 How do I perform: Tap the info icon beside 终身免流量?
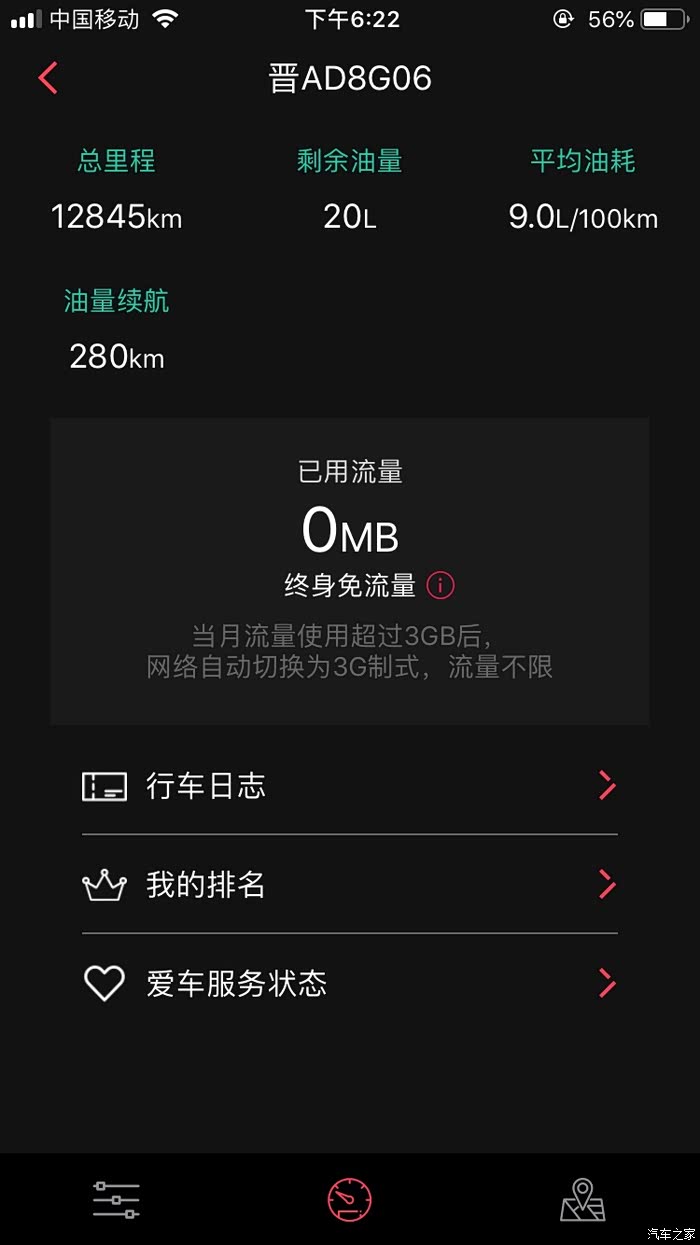tap(441, 586)
